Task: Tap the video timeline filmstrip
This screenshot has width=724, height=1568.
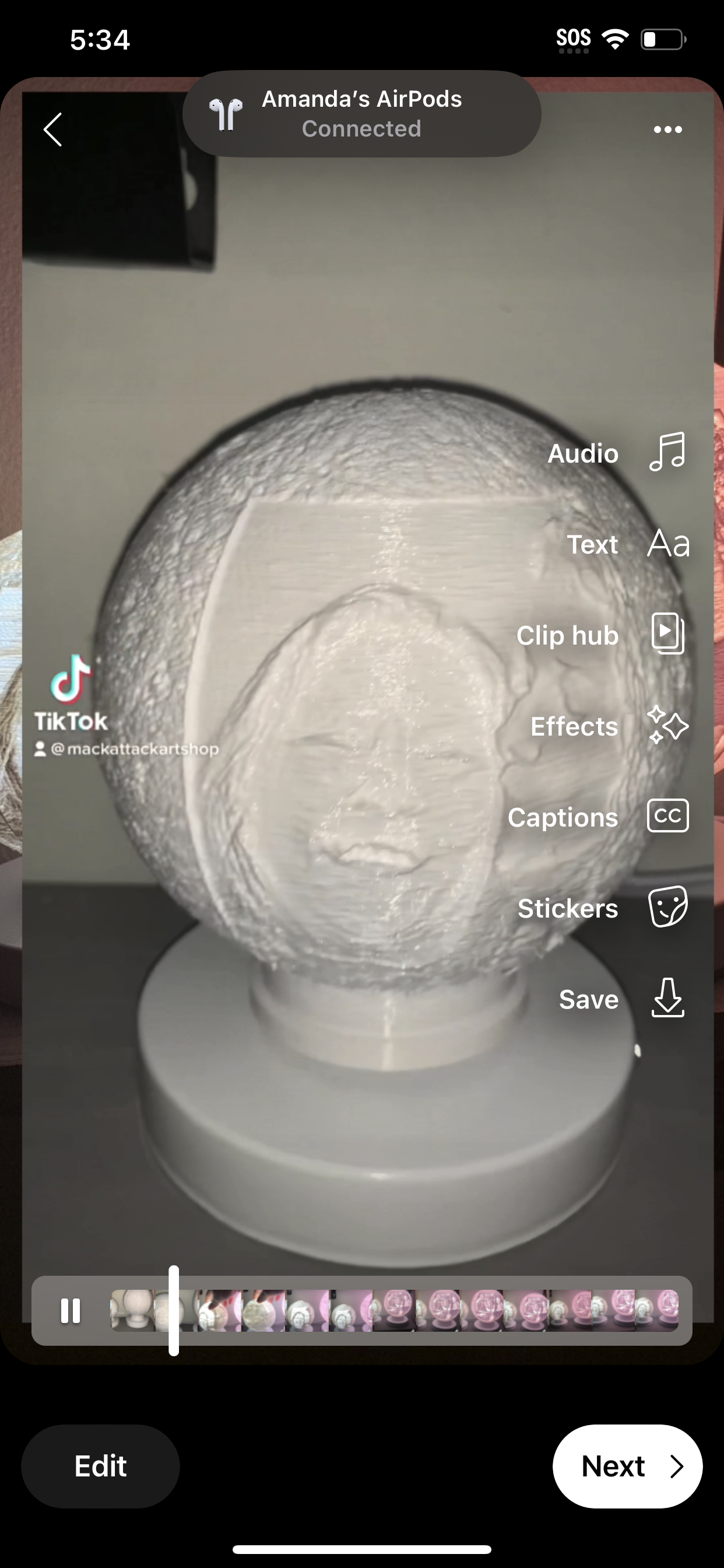Action: (426, 1311)
